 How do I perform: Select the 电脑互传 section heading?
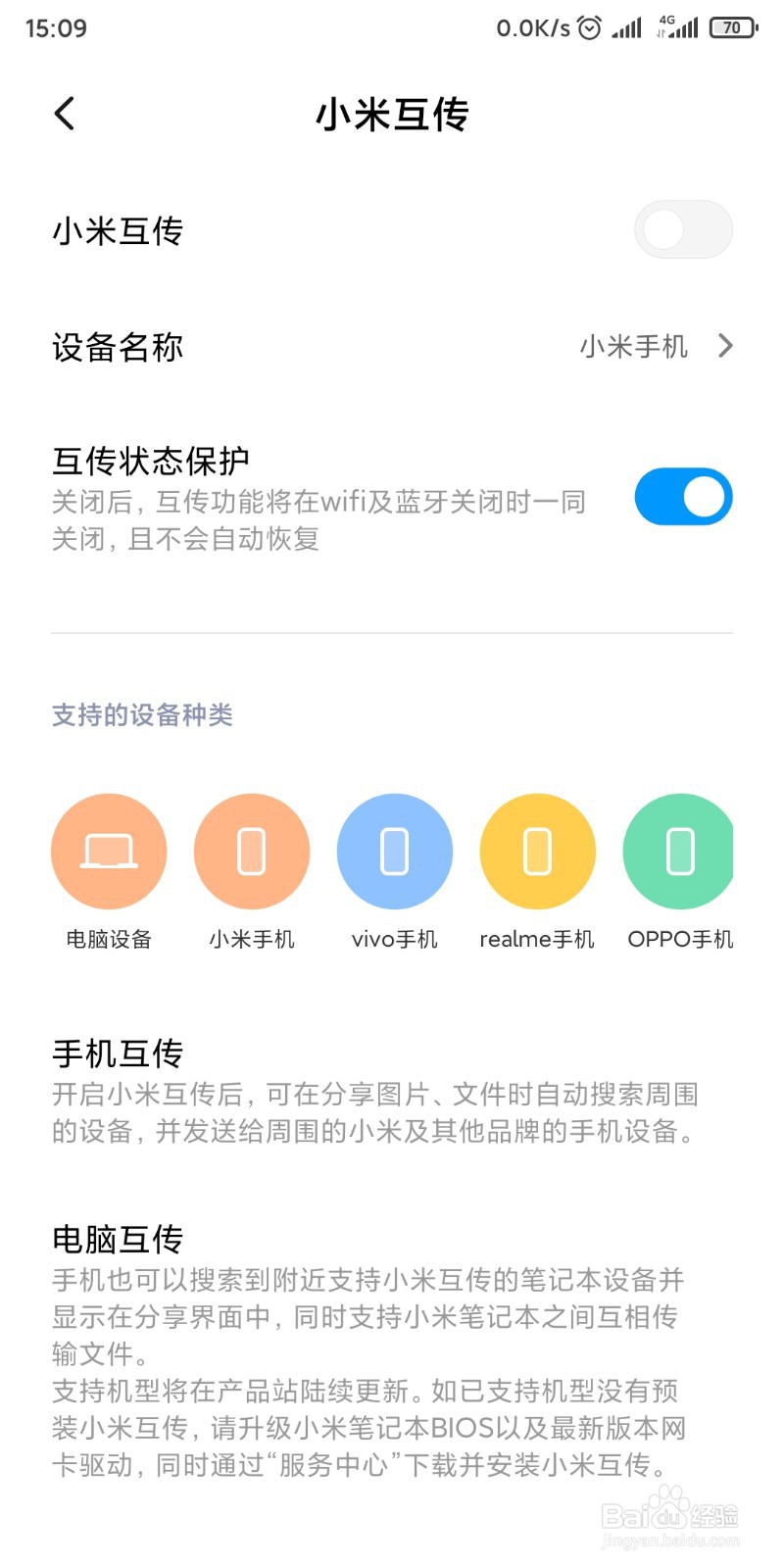(x=117, y=1238)
